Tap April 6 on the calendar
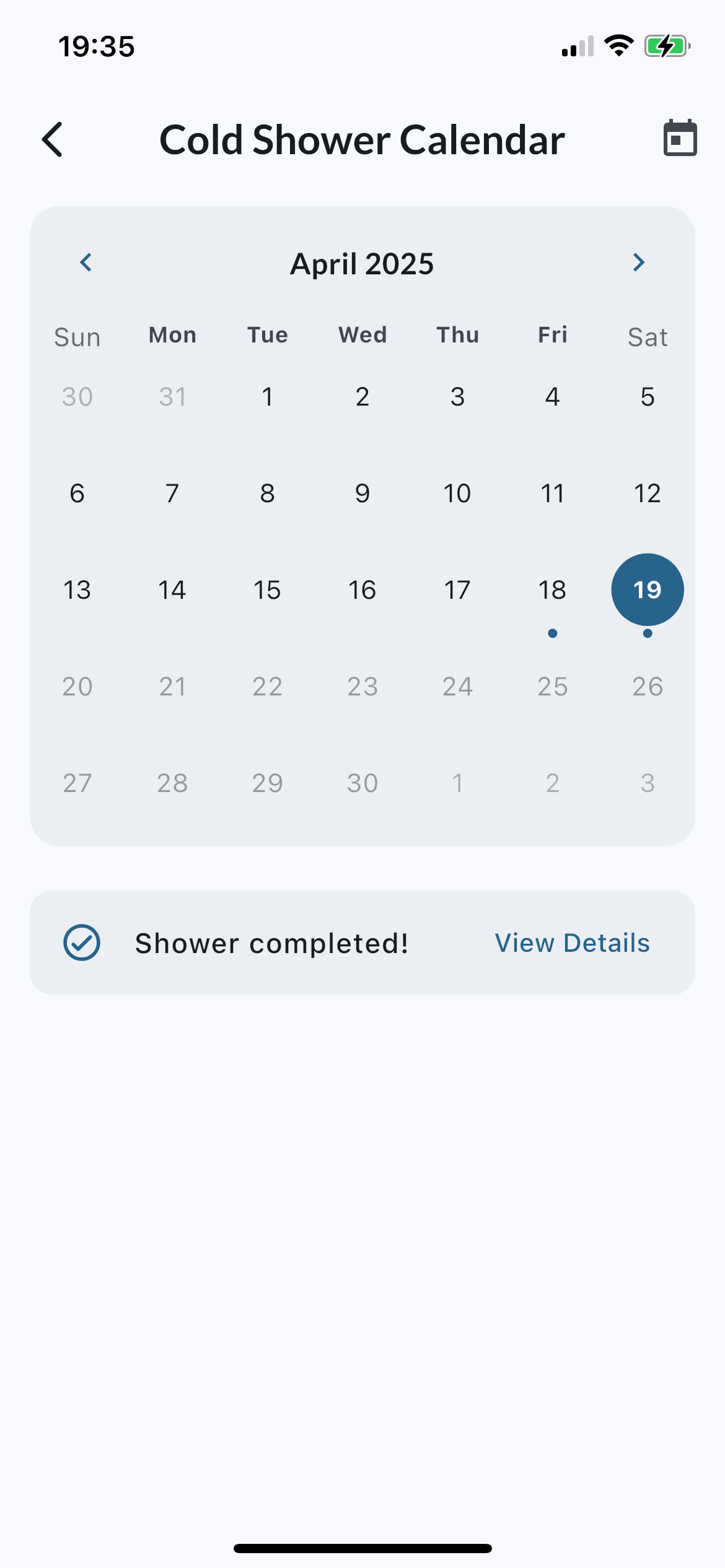Image resolution: width=725 pixels, height=1568 pixels. [77, 494]
